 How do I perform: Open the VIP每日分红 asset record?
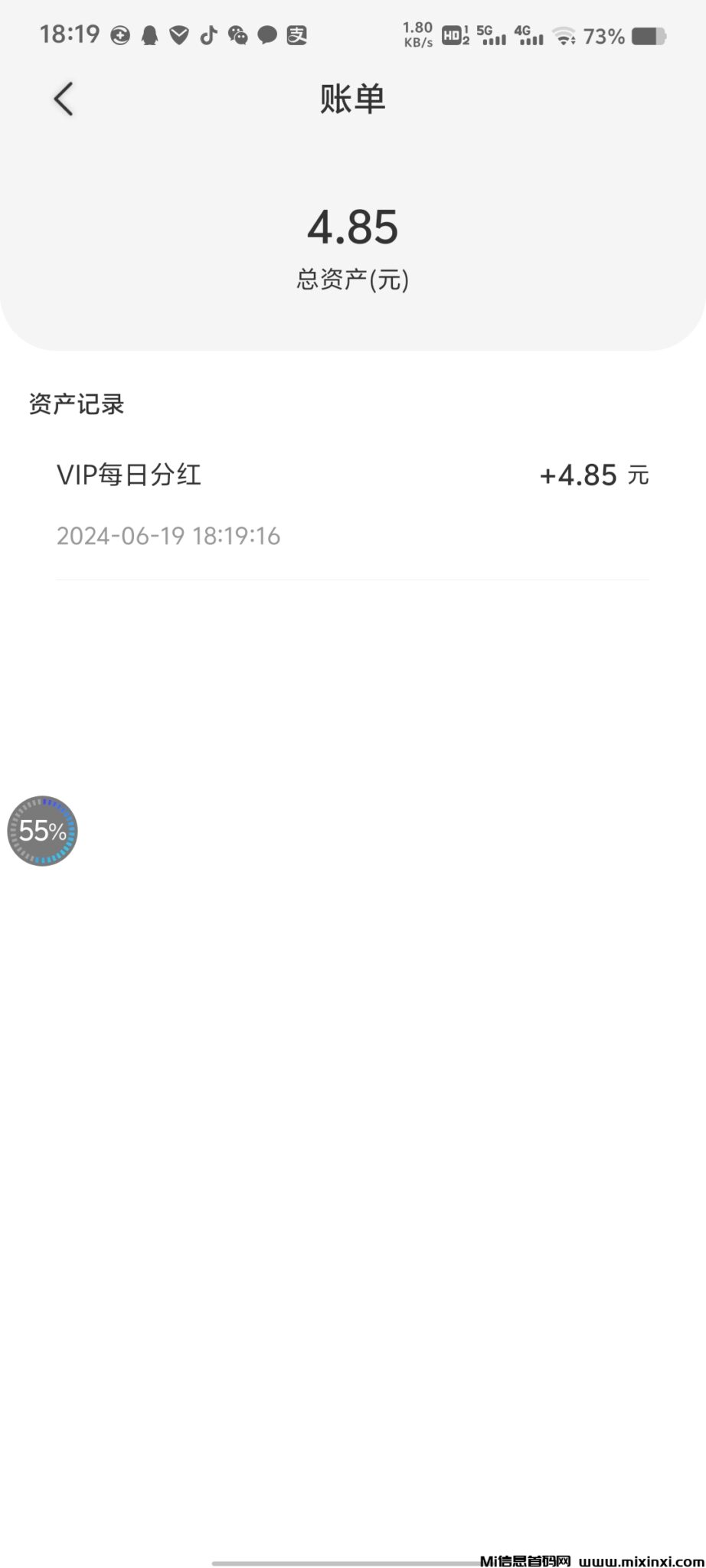tap(352, 504)
